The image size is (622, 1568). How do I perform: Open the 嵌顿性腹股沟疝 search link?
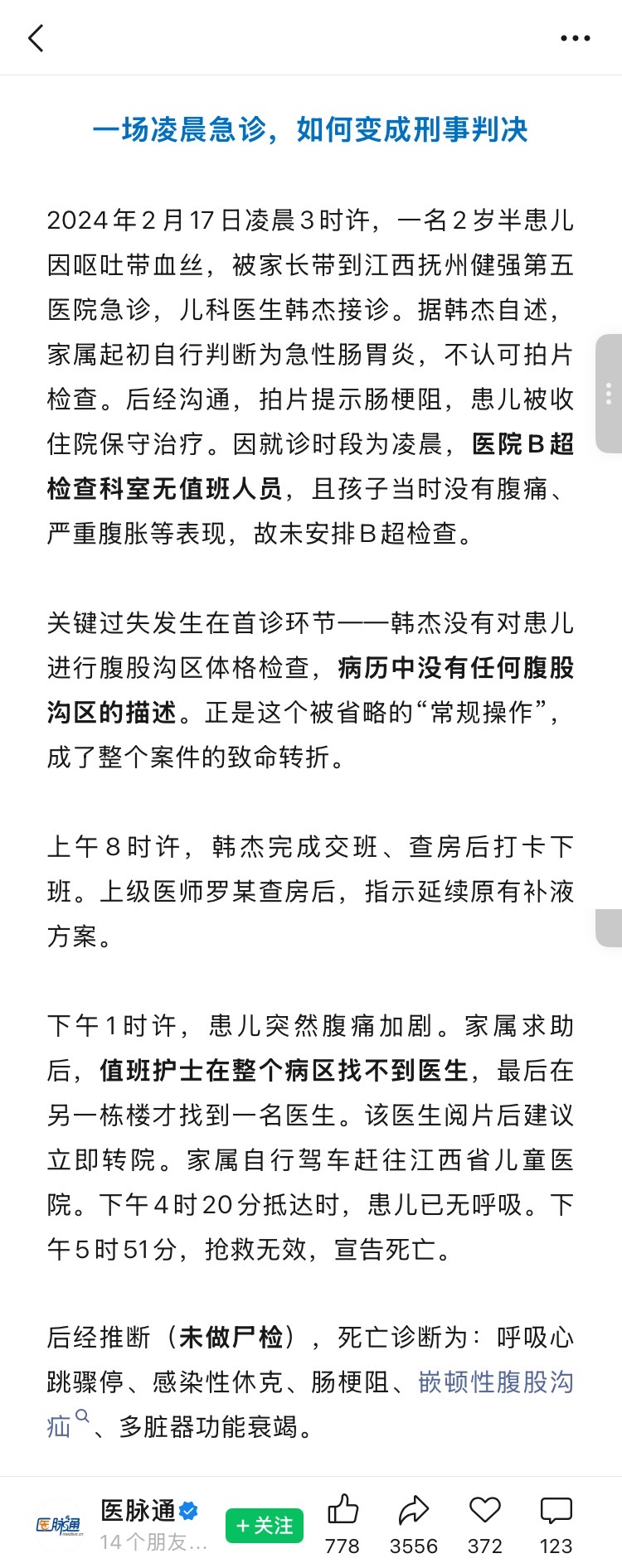[310, 1405]
